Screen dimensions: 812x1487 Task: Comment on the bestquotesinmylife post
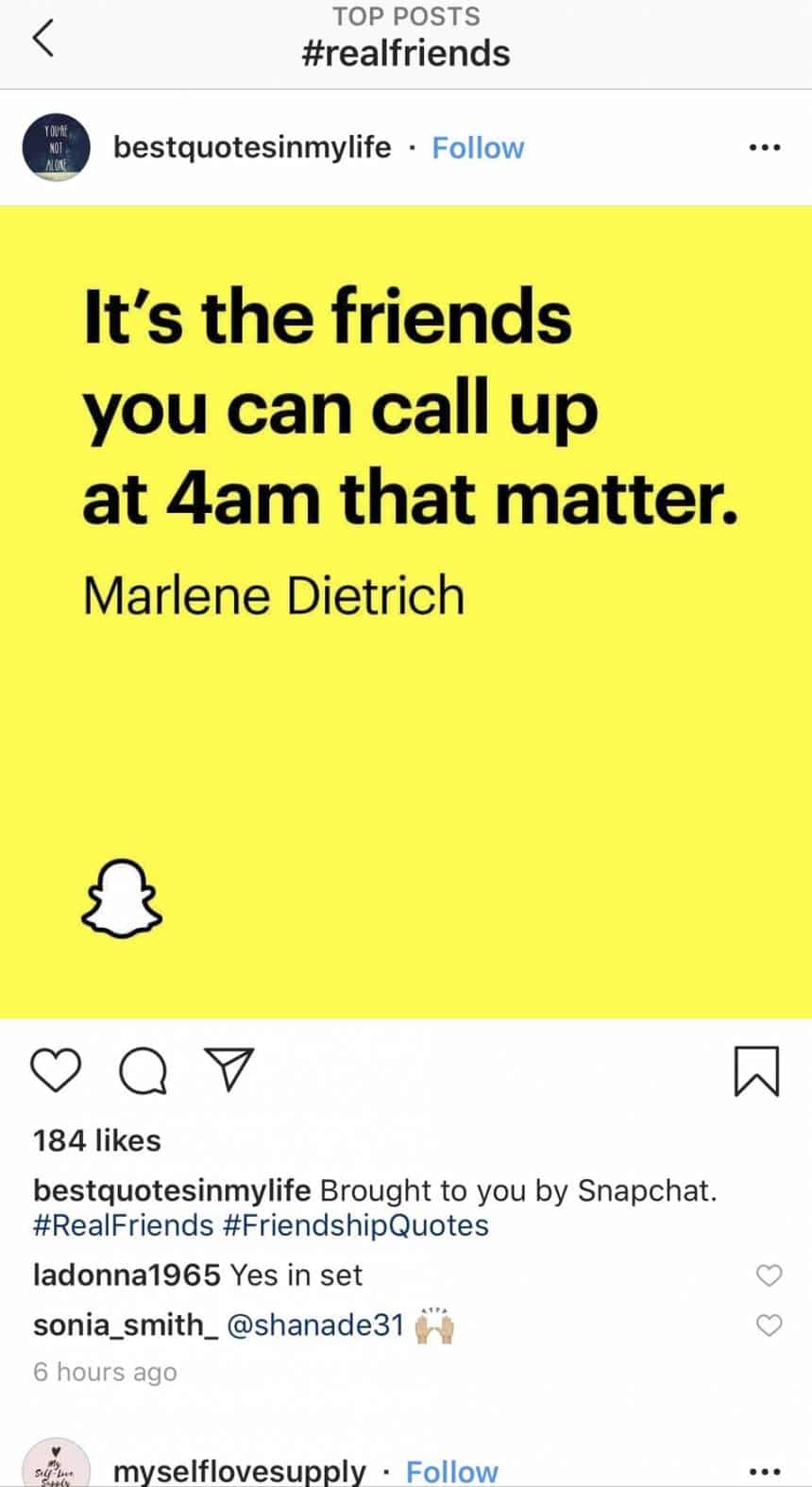143,1071
